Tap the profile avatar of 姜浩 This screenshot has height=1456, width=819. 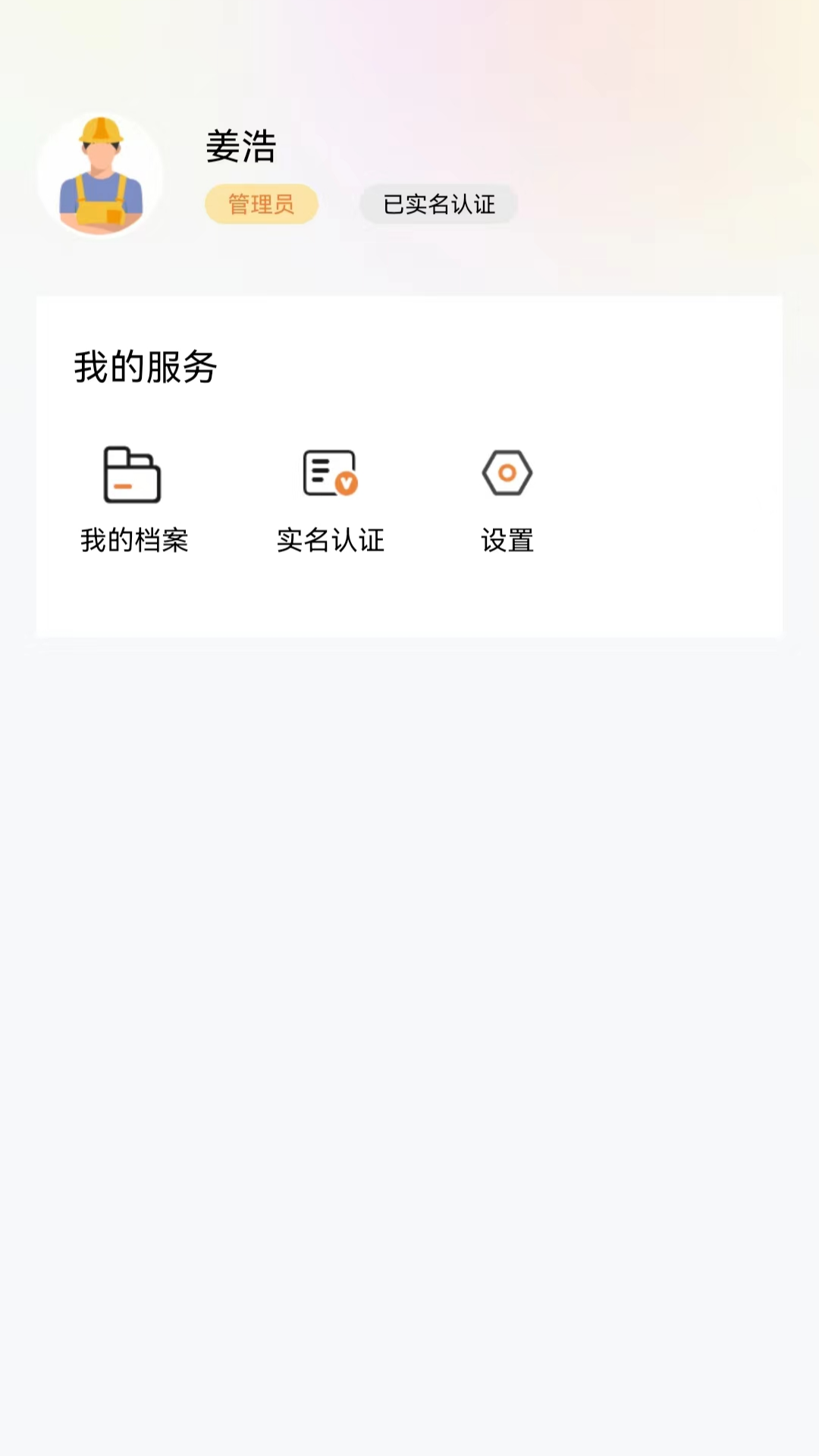click(x=100, y=175)
